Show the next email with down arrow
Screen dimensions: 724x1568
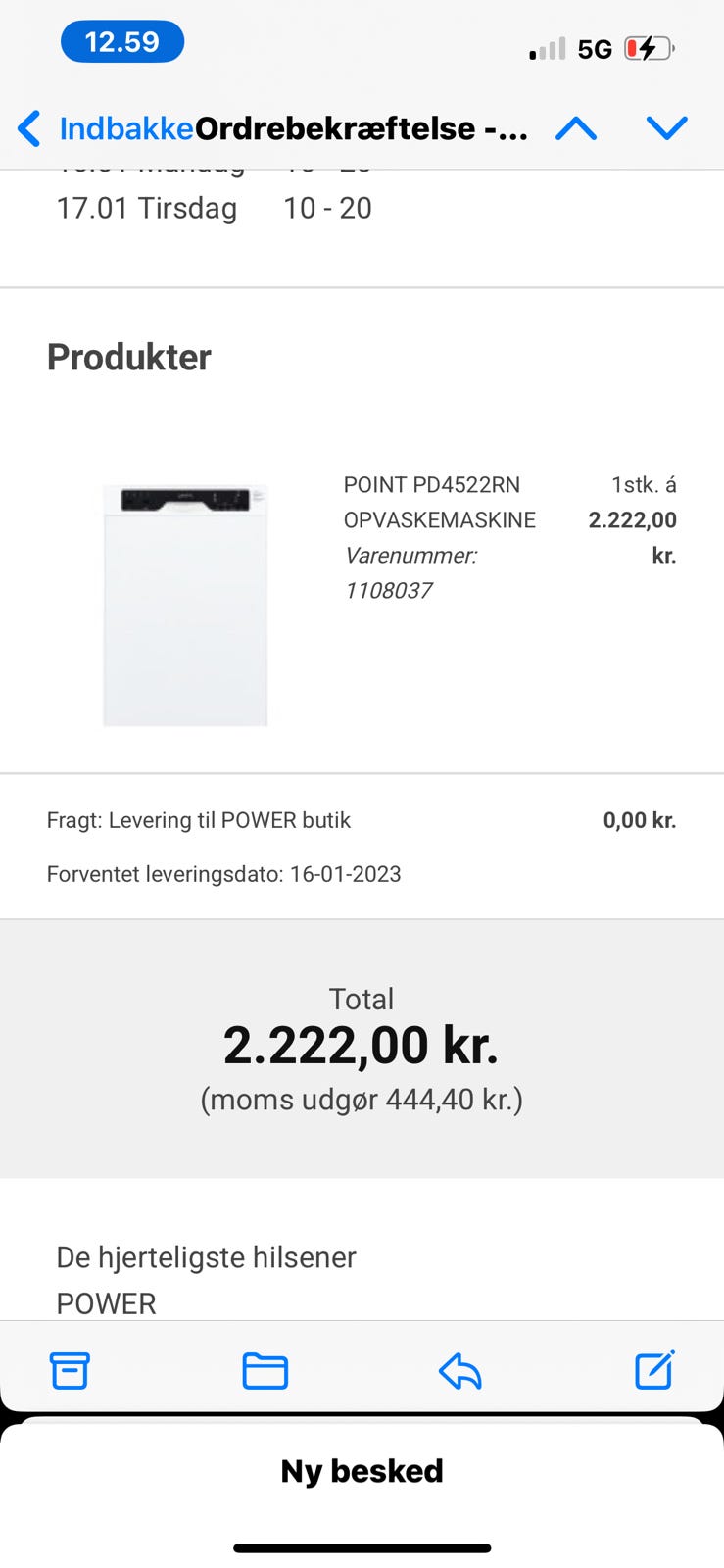pos(666,128)
